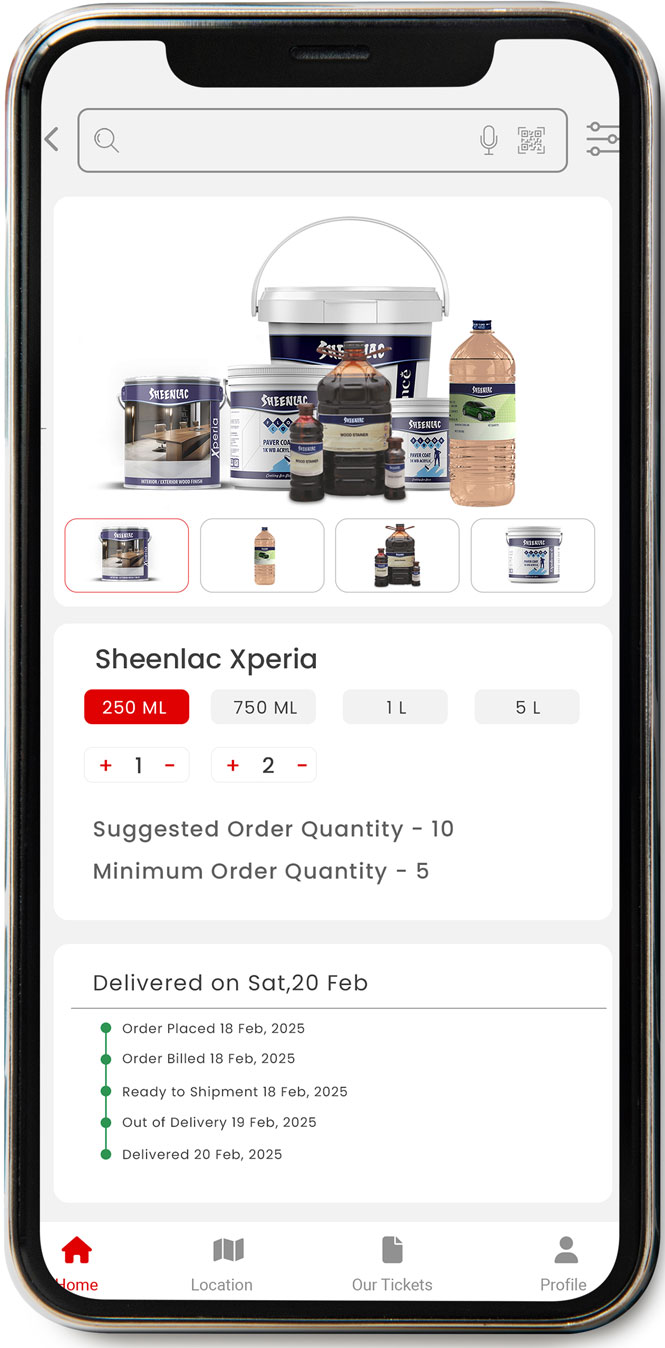Open the filter settings icon
The width and height of the screenshot is (665, 1348).
pyautogui.click(x=602, y=139)
